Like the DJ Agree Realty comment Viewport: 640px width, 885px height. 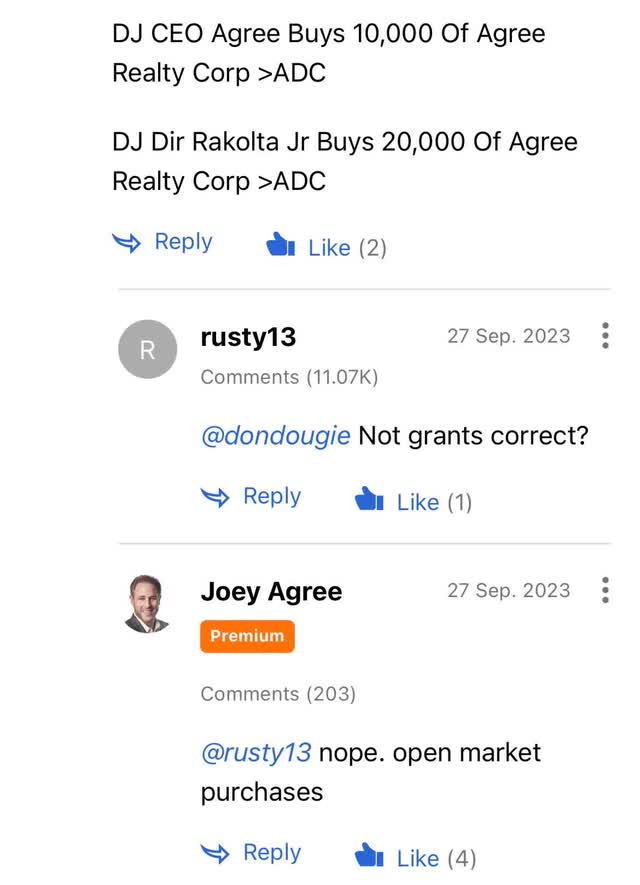coord(326,247)
